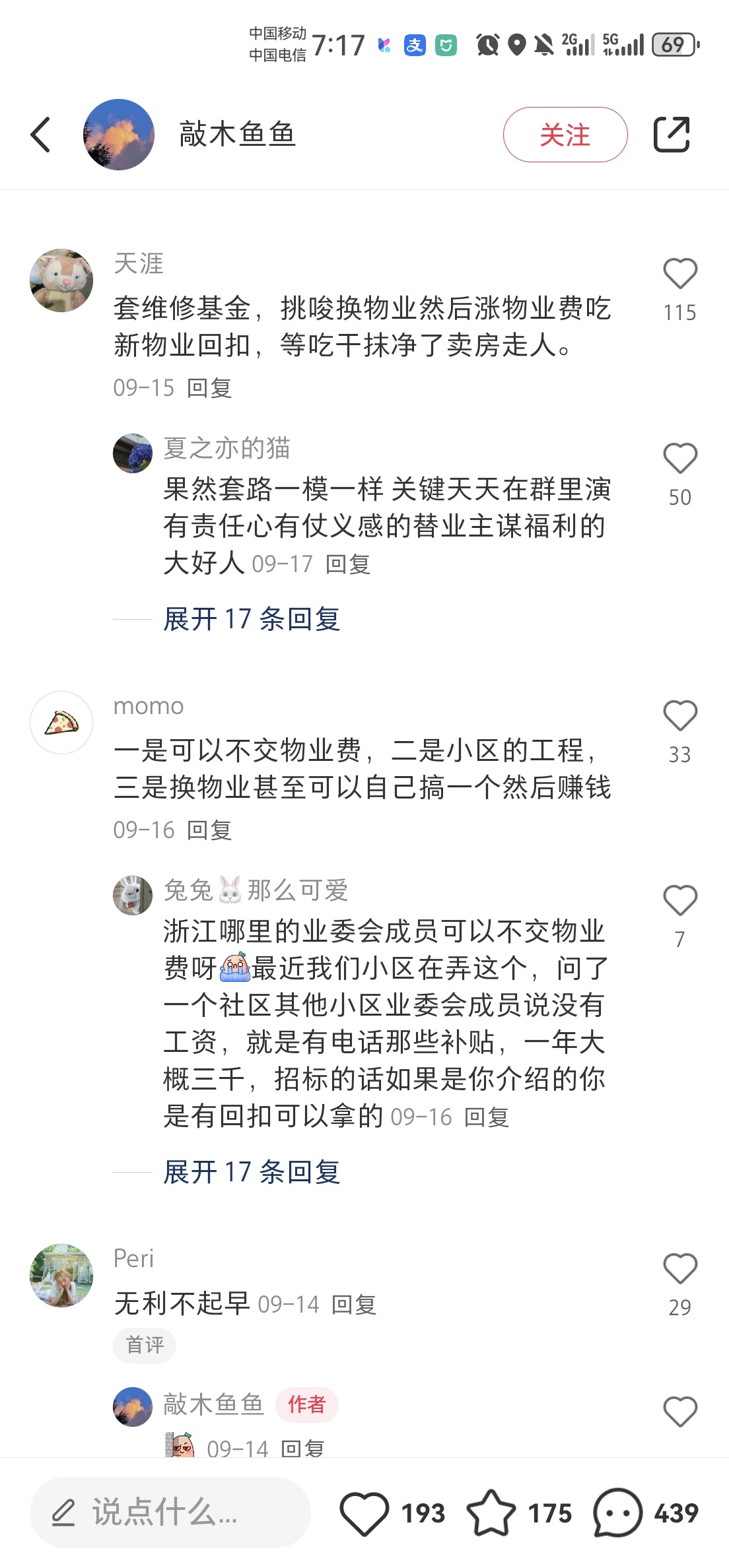Reply to 夏之亦的猫's reply
729x1568 pixels.
pyautogui.click(x=348, y=564)
